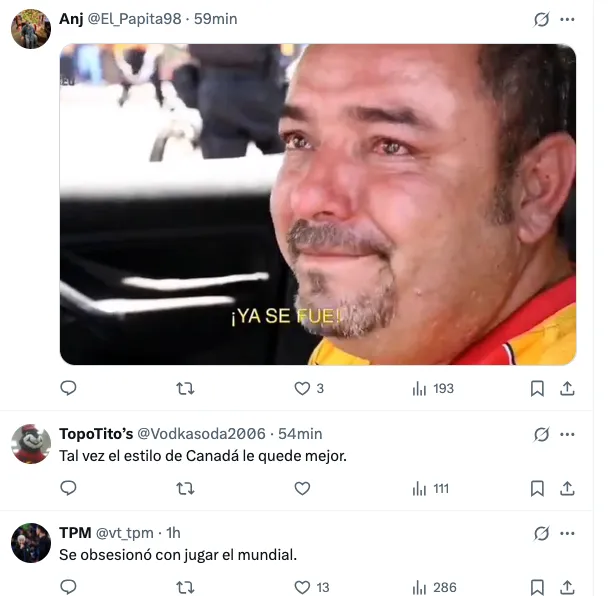Repost TPM's post
This screenshot has width=608, height=596.
click(x=185, y=587)
